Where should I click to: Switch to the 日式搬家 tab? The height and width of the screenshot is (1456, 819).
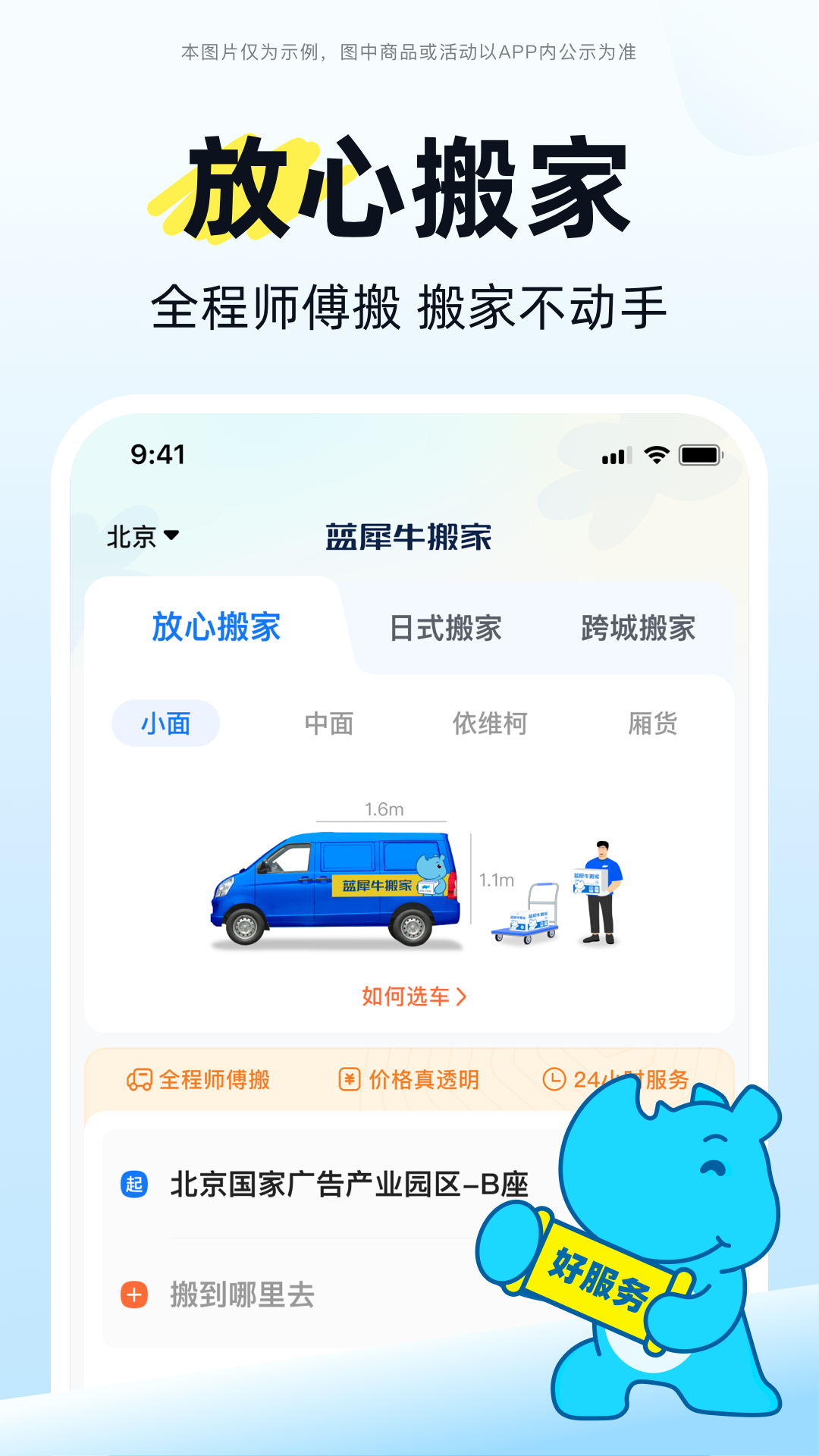coord(446,628)
